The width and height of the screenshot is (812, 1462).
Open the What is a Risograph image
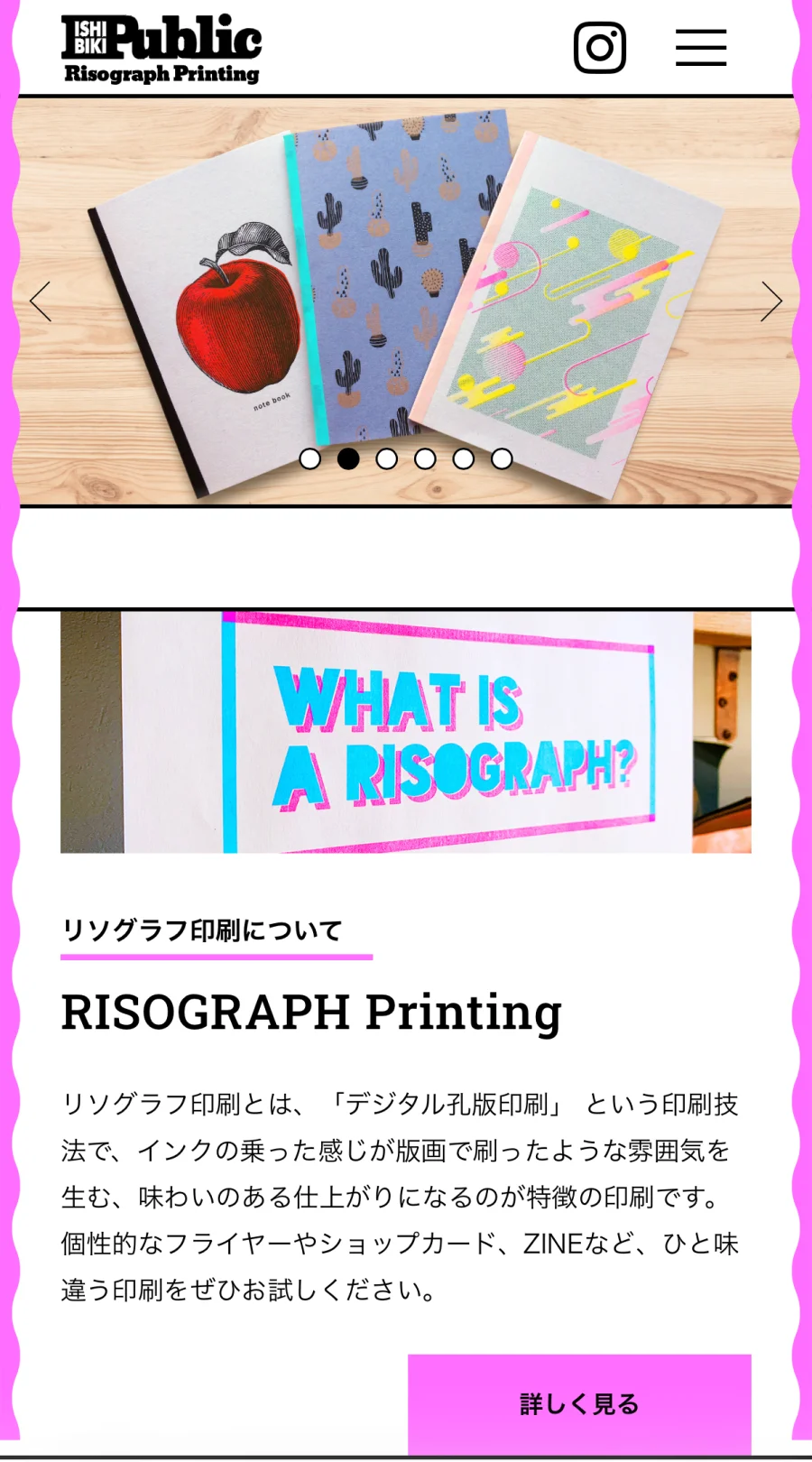[x=406, y=732]
